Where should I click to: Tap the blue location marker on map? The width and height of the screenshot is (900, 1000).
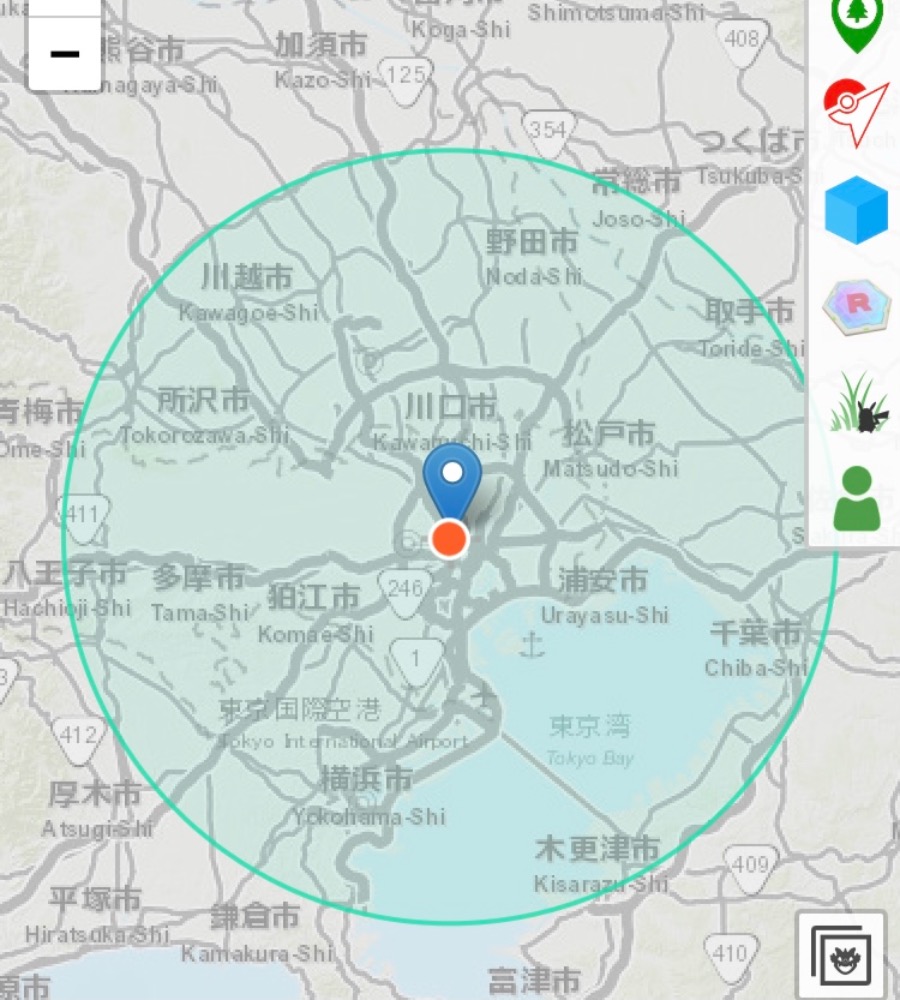(x=452, y=480)
